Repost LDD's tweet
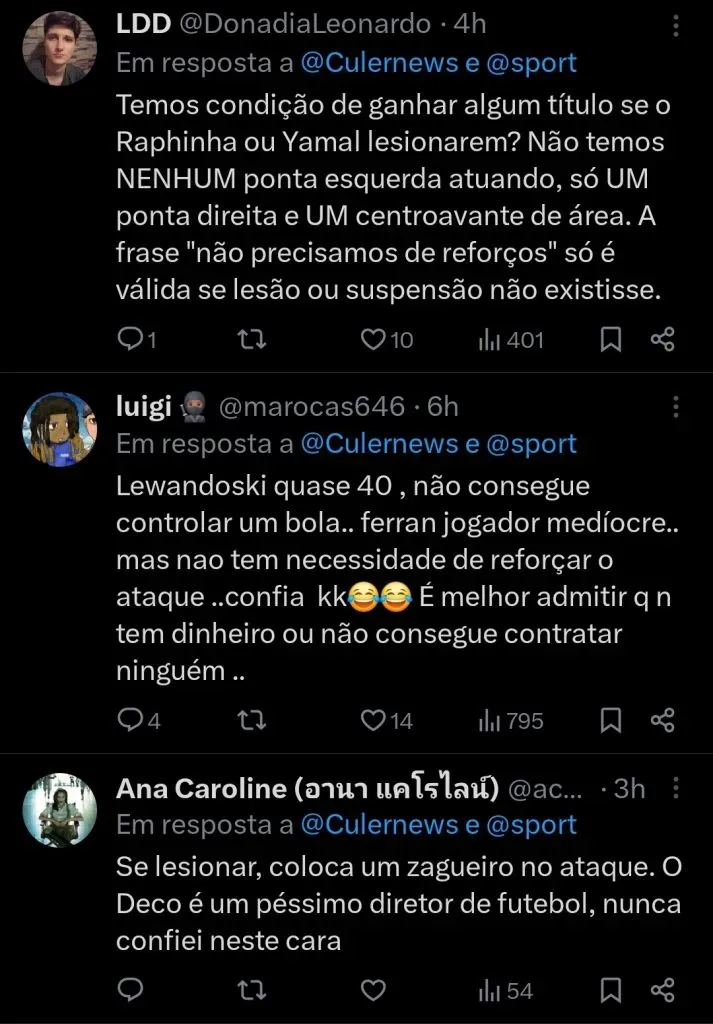 [252, 340]
